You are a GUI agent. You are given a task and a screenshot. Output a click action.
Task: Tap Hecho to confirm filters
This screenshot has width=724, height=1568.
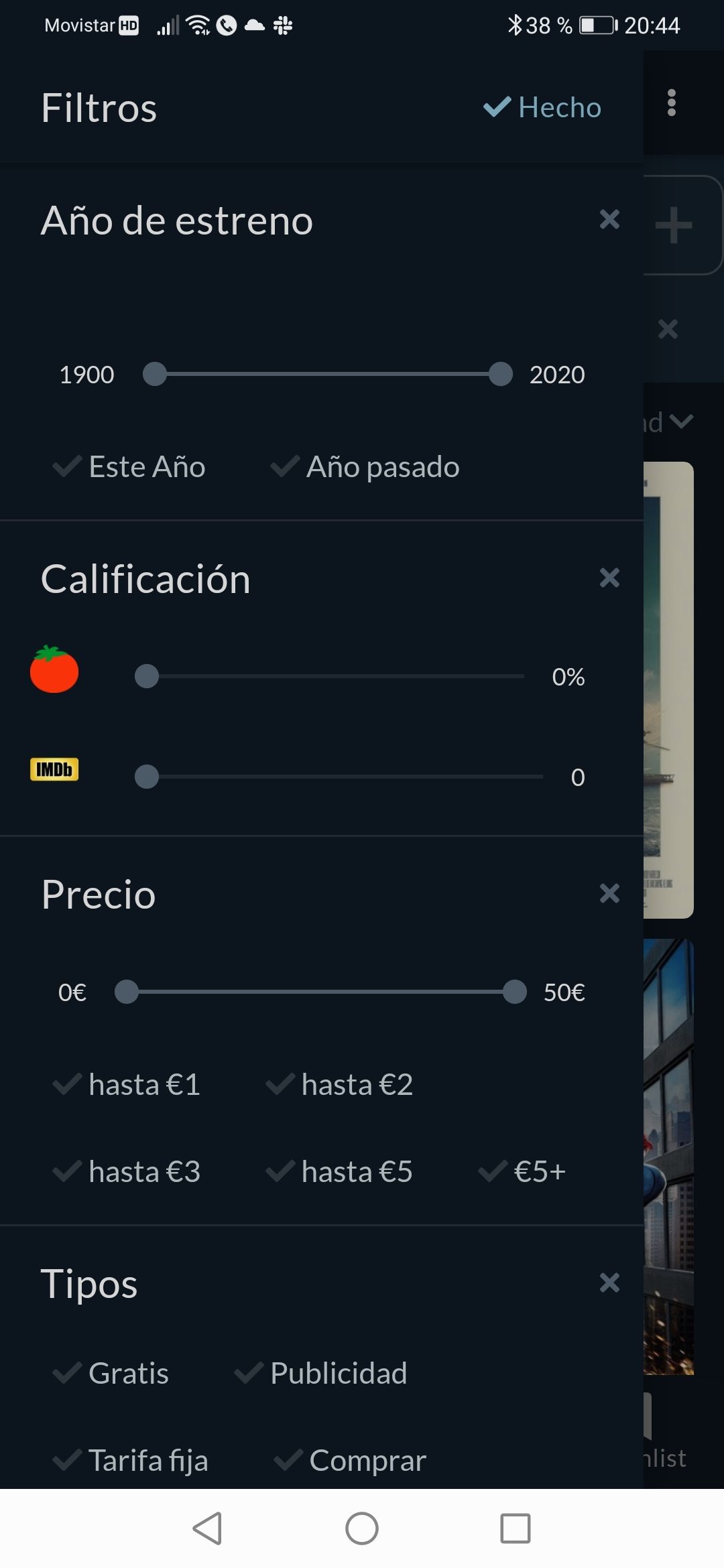pos(543,107)
